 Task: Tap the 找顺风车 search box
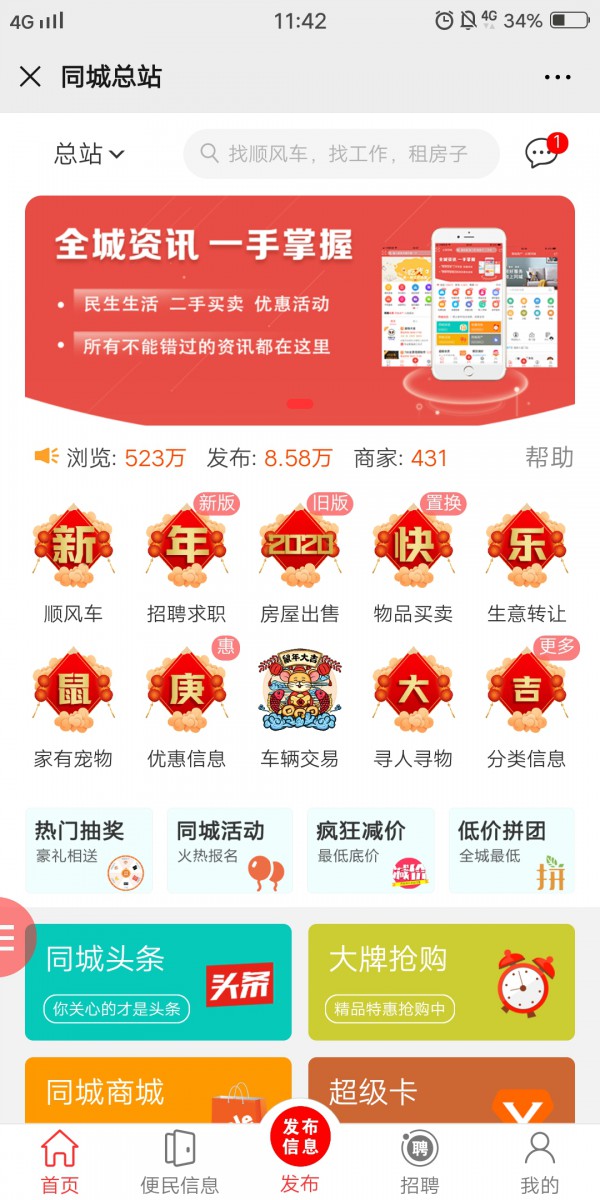[341, 154]
